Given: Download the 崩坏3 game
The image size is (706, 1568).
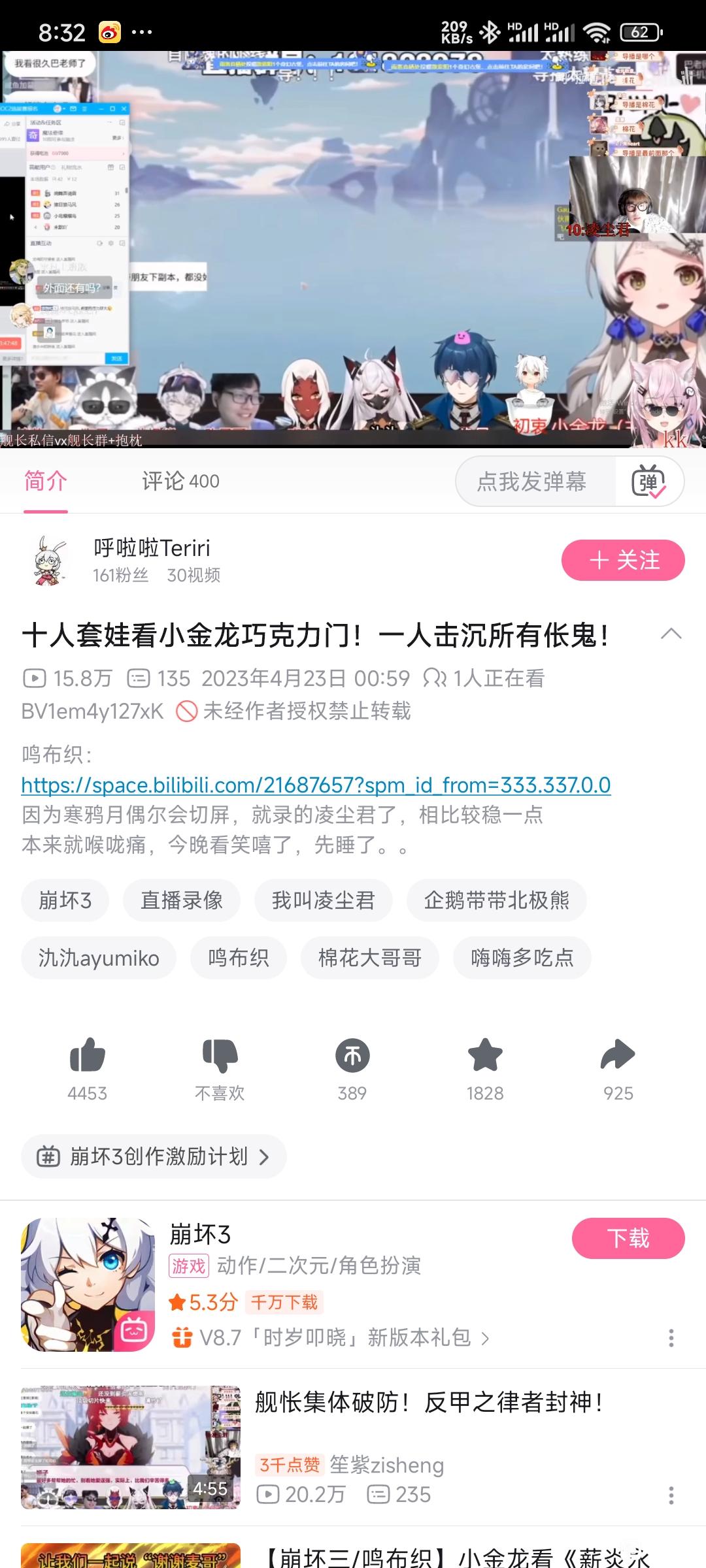Looking at the screenshot, I should tap(628, 1238).
